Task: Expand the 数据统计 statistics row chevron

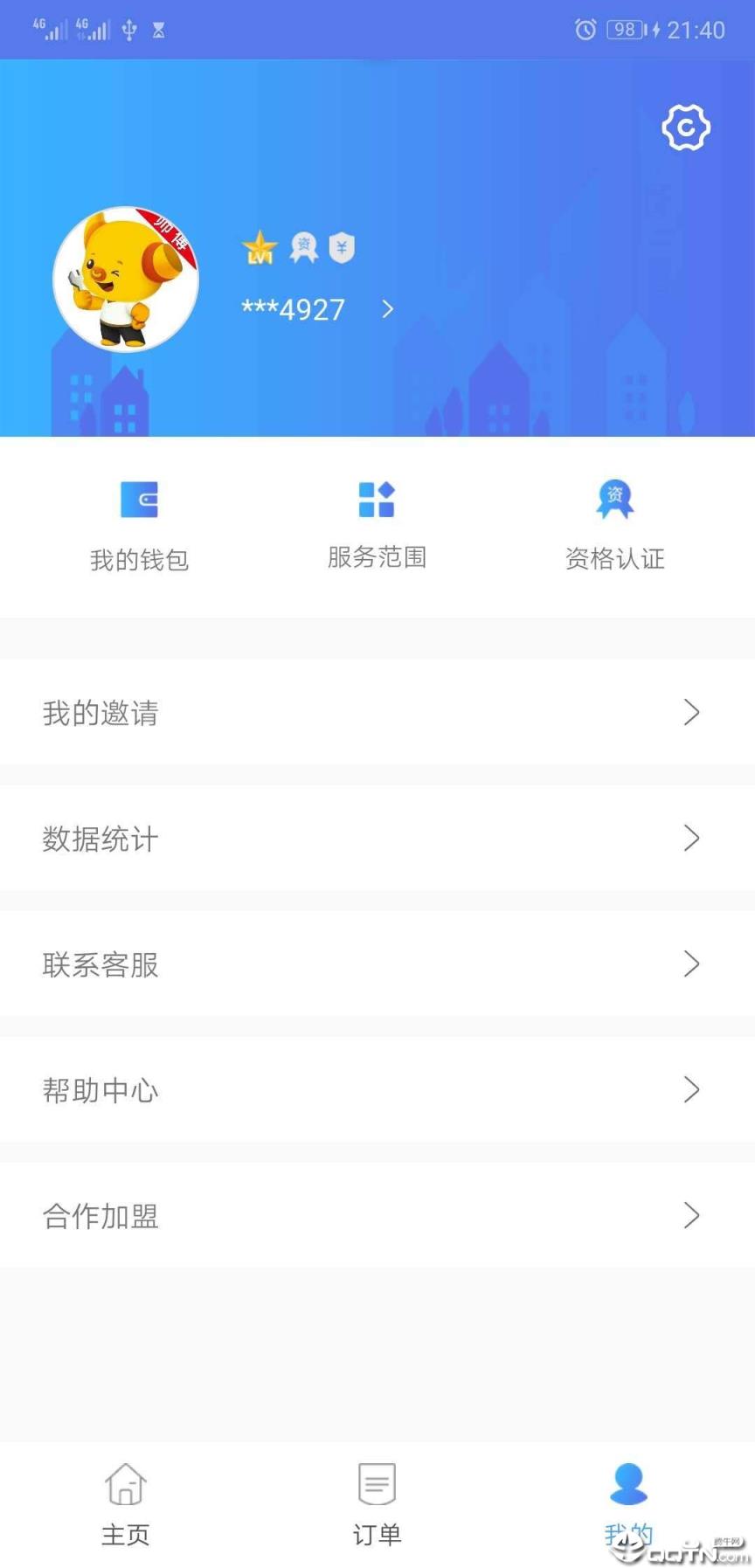Action: [x=692, y=839]
